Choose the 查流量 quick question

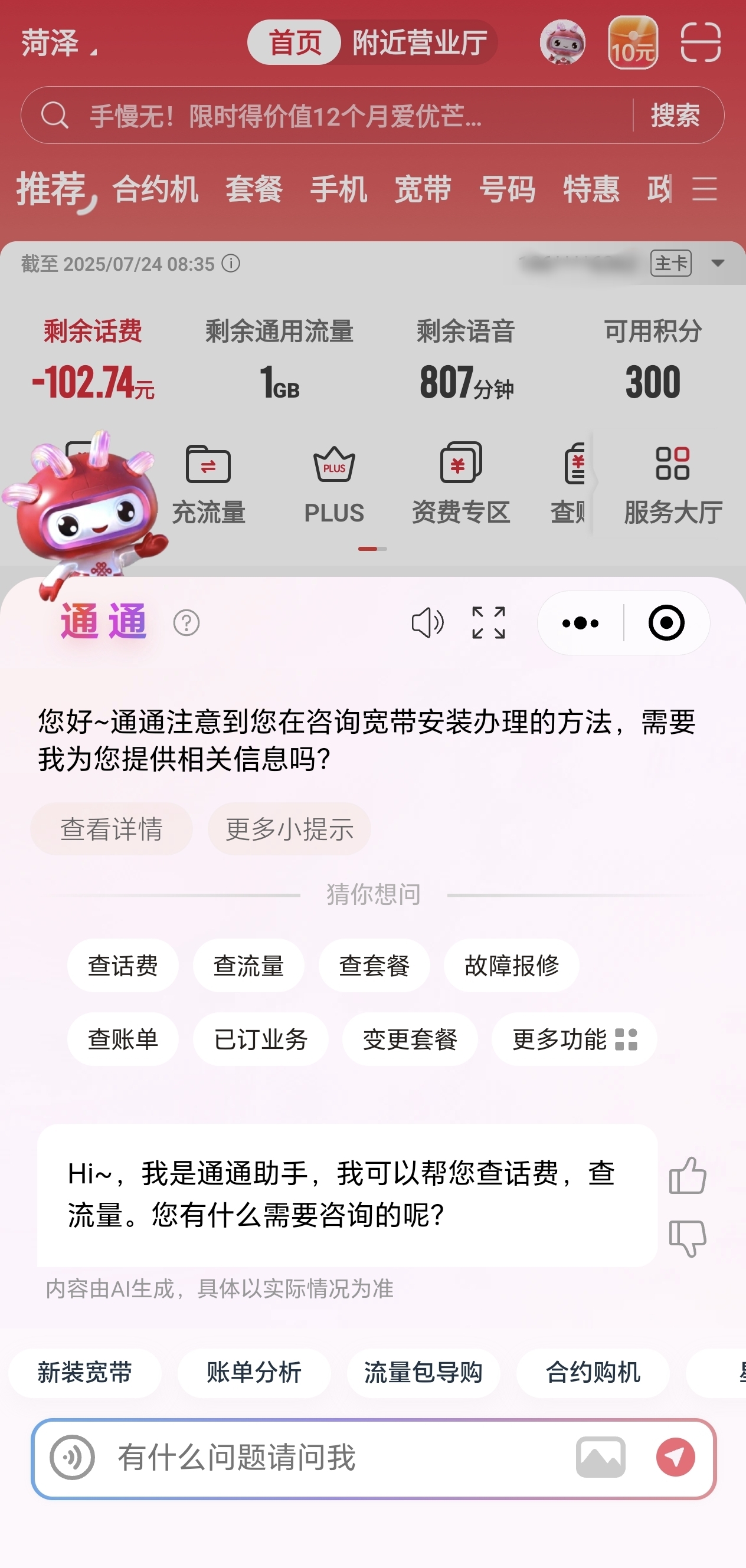point(248,965)
